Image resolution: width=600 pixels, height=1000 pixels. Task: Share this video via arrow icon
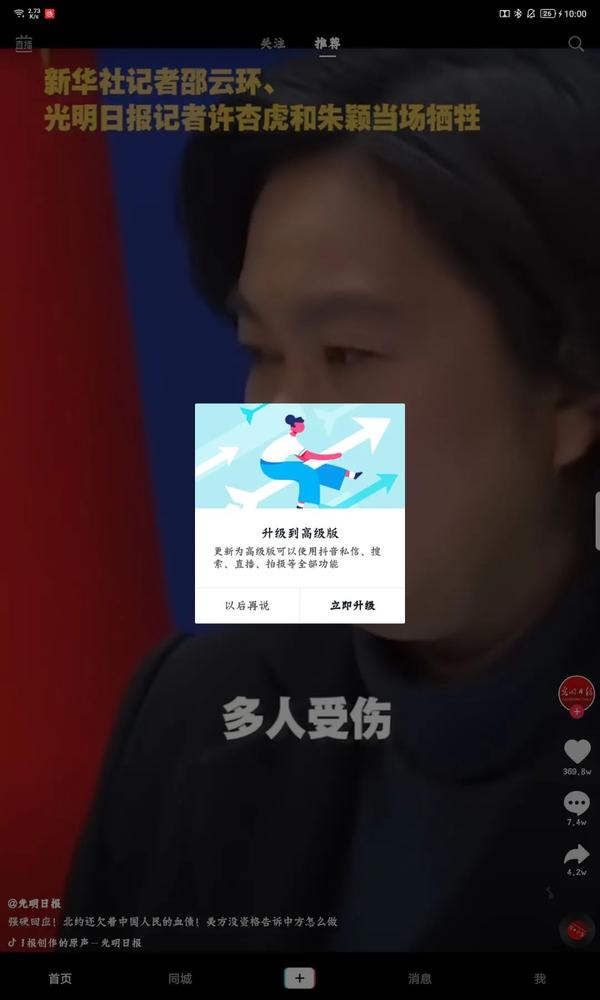click(x=577, y=855)
